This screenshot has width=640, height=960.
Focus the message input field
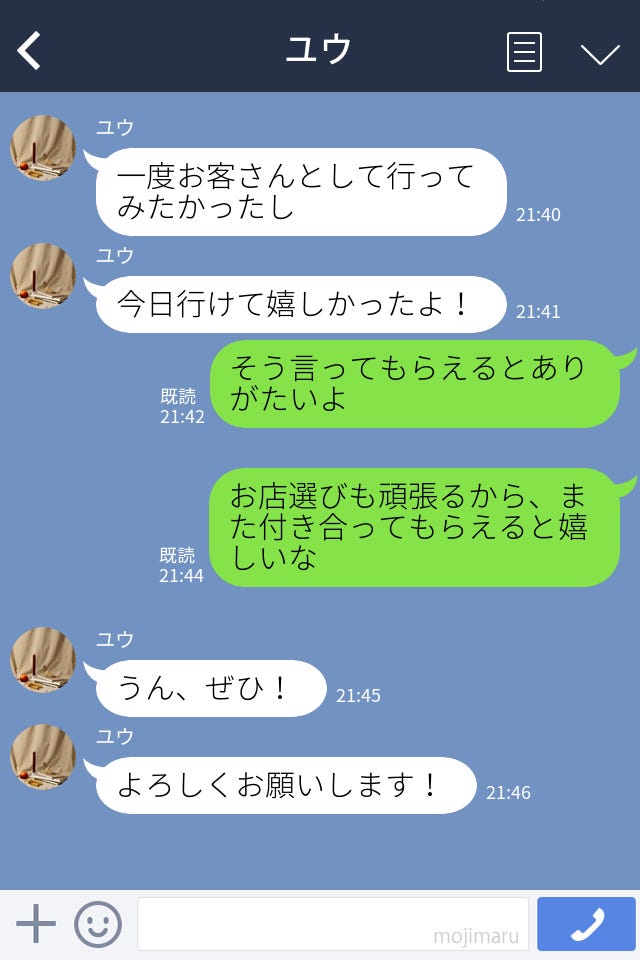[x=332, y=924]
